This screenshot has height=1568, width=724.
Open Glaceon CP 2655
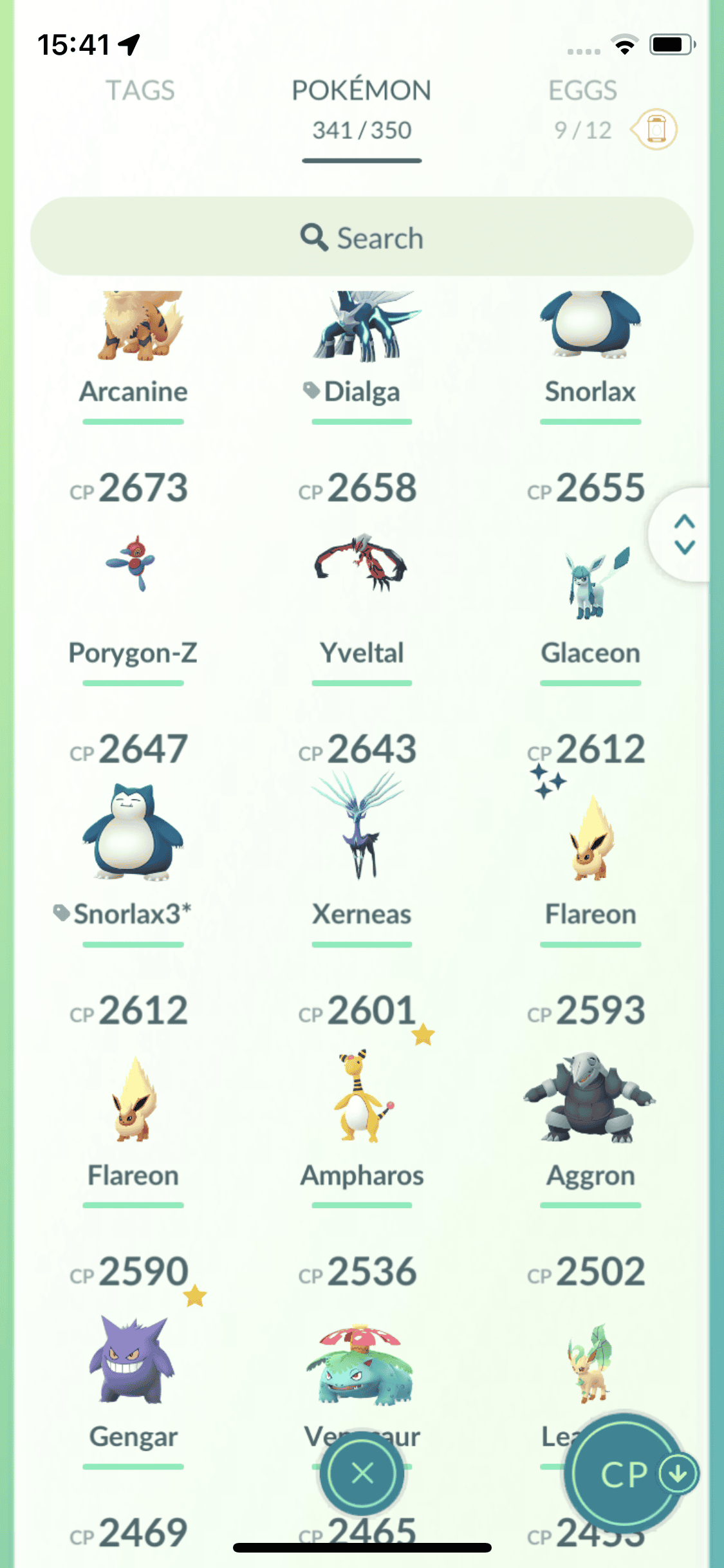click(x=590, y=579)
